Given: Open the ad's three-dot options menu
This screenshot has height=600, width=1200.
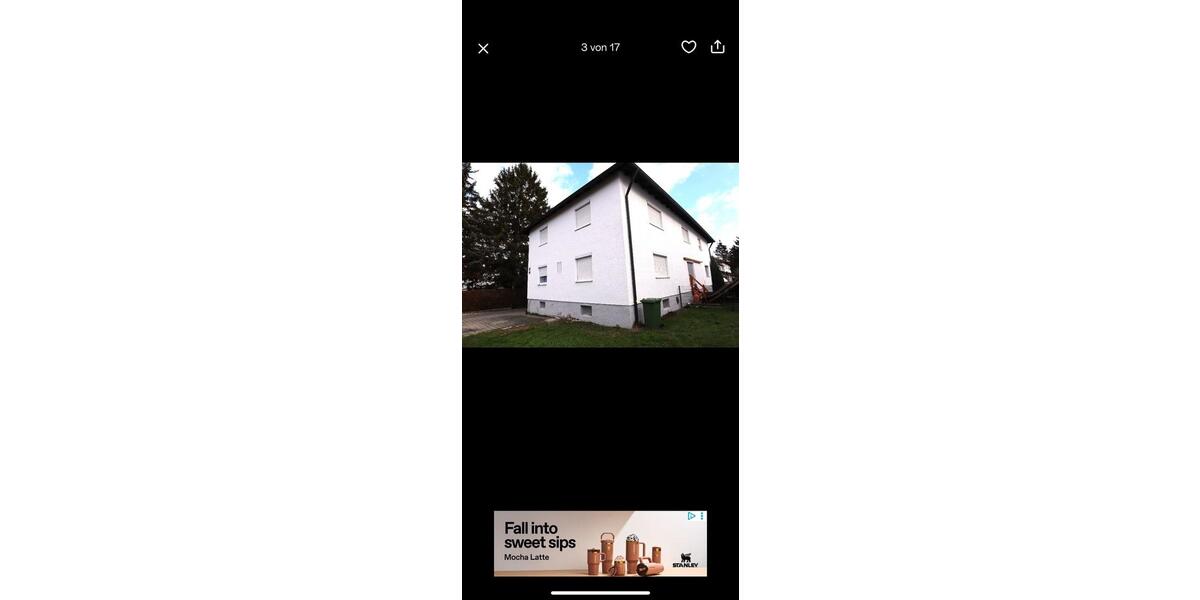Looking at the screenshot, I should pyautogui.click(x=702, y=517).
